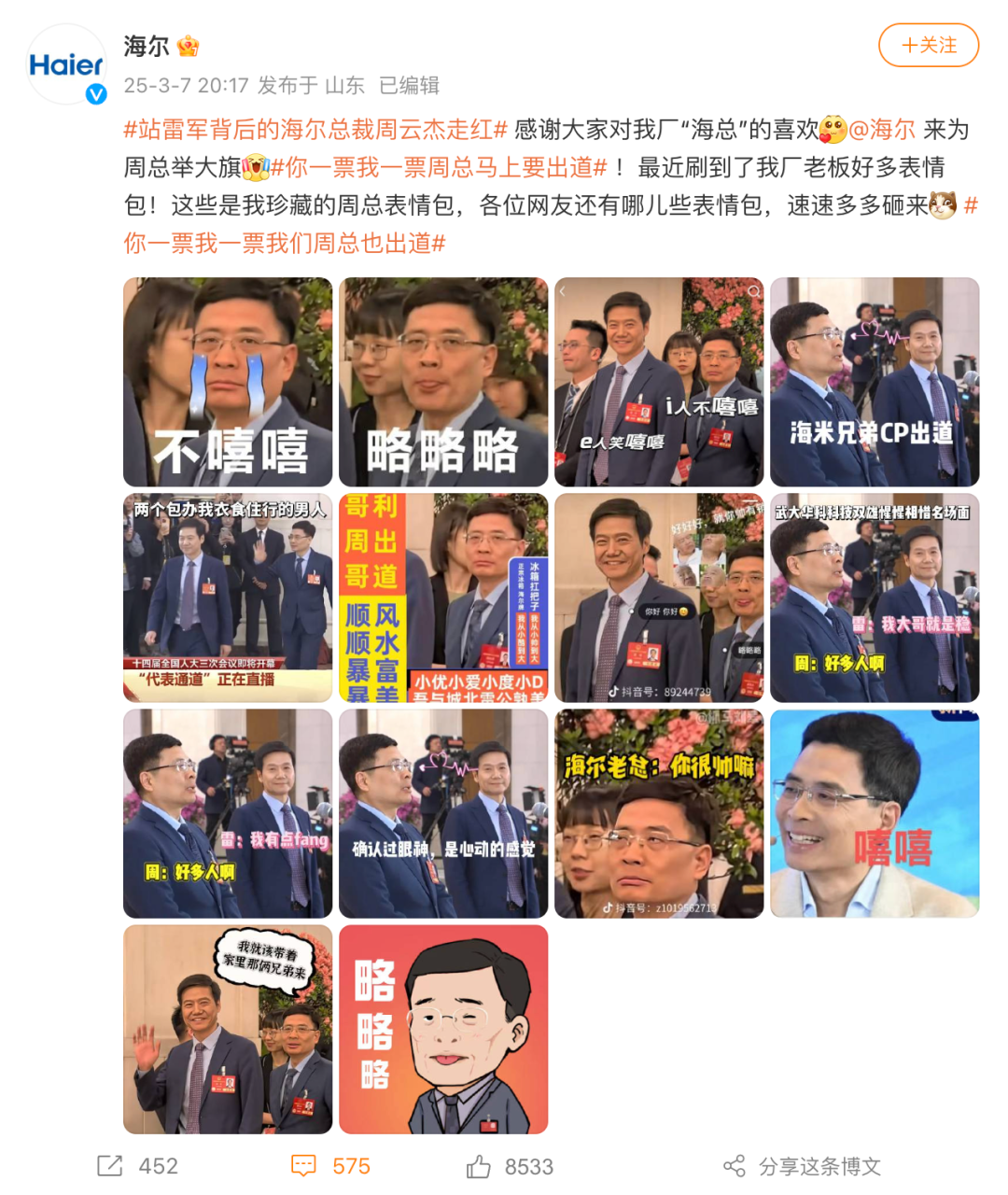
Task: Open hashtag #你一票我一票我们周总也出道#
Action: 285,243
